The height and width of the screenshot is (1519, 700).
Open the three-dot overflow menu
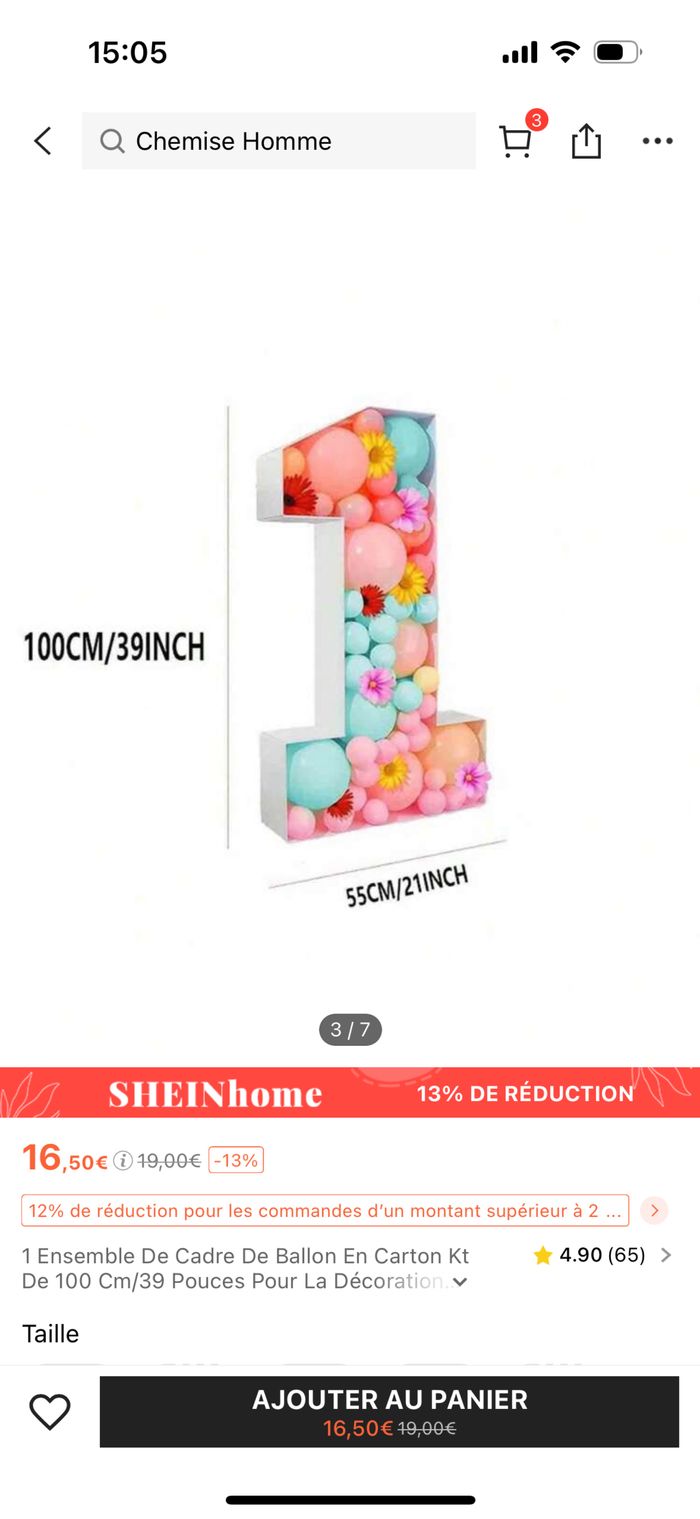click(x=657, y=141)
